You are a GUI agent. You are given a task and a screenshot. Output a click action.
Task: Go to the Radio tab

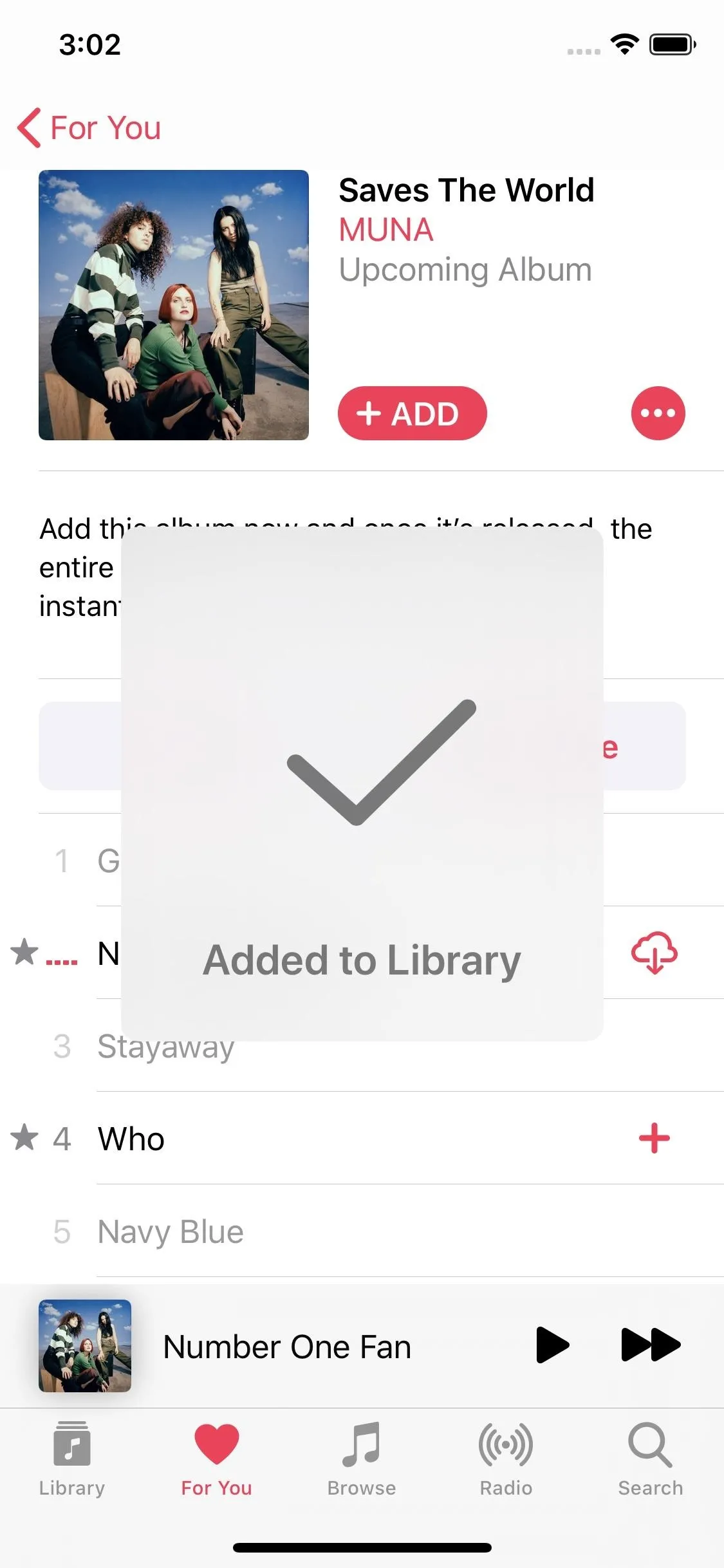tap(506, 1460)
